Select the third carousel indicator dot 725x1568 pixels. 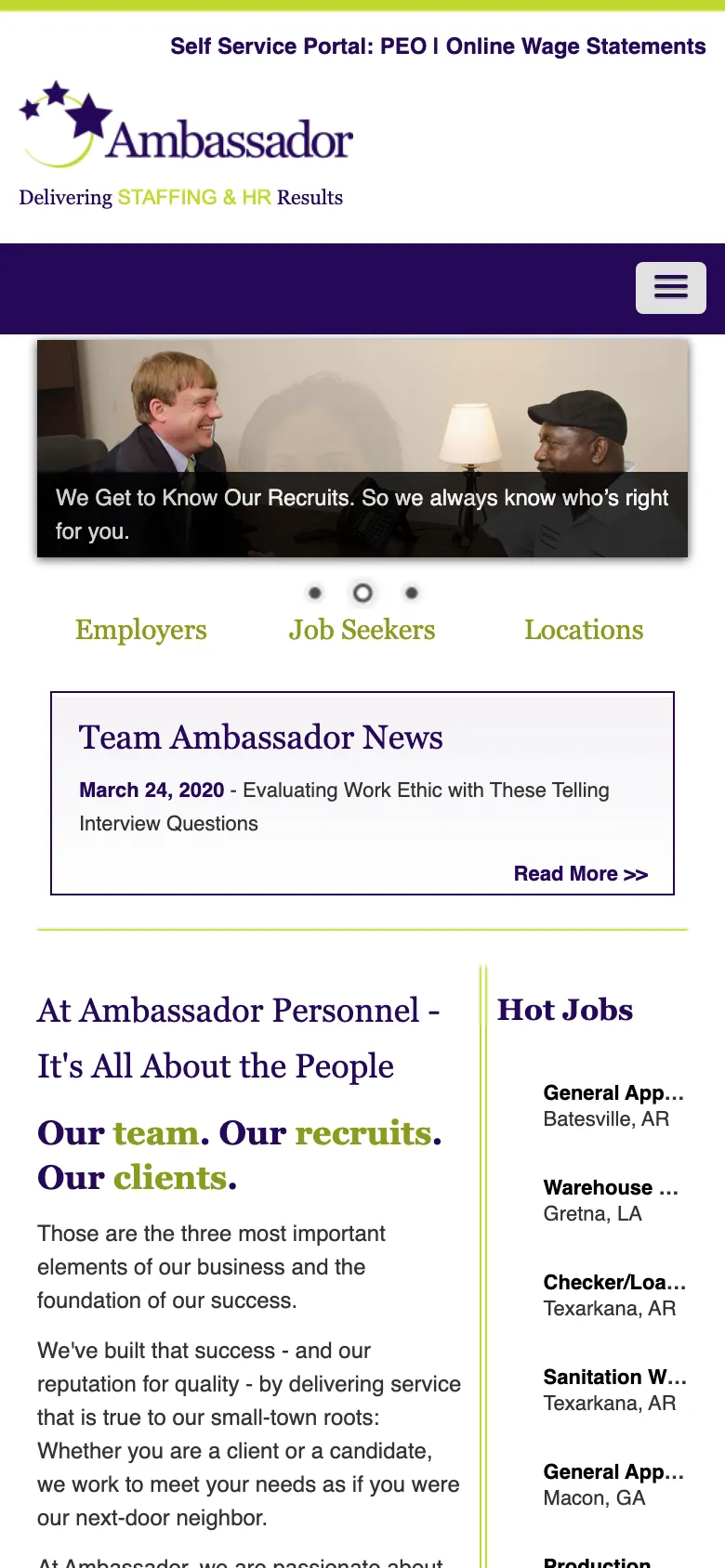410,592
